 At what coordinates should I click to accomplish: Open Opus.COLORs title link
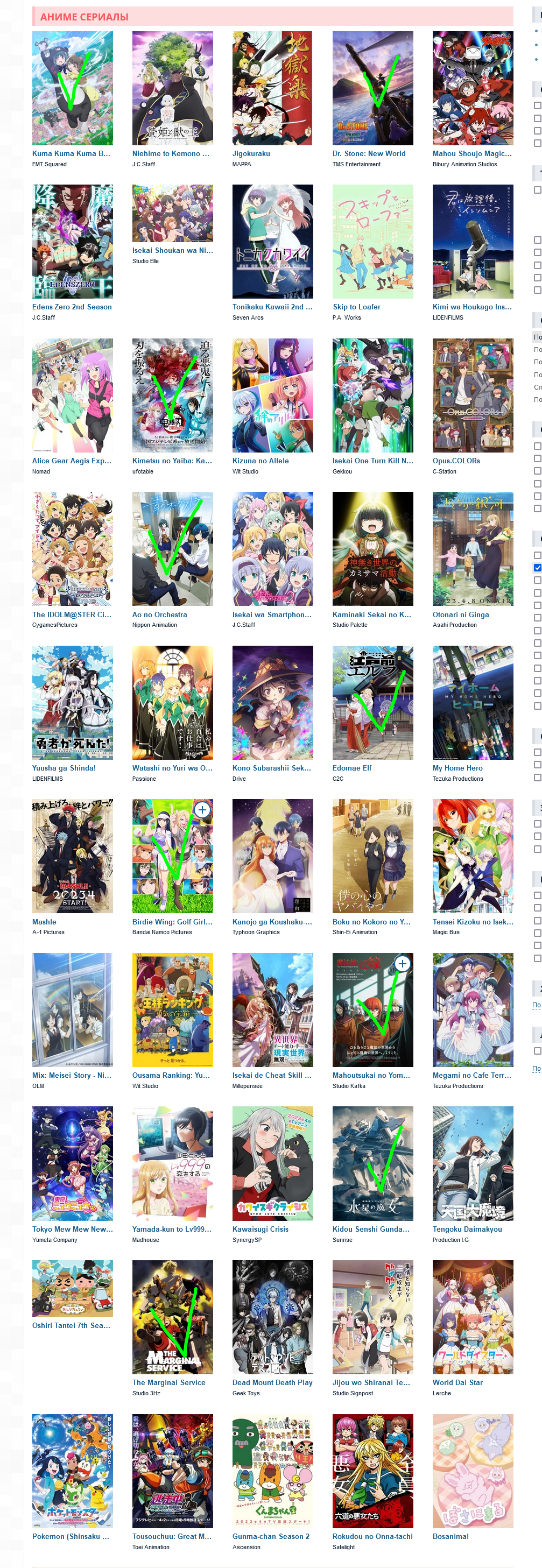[456, 461]
